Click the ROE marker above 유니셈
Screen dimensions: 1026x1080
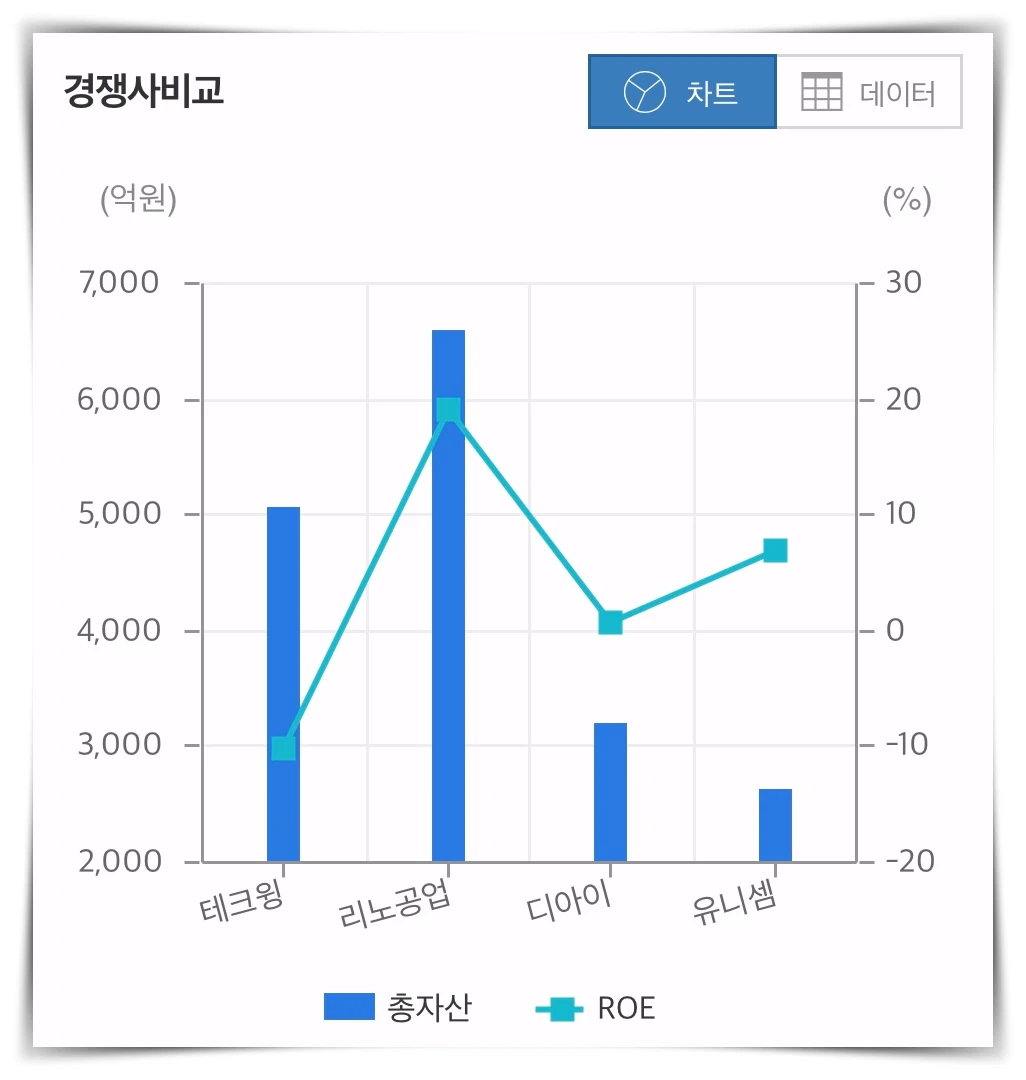(x=774, y=548)
